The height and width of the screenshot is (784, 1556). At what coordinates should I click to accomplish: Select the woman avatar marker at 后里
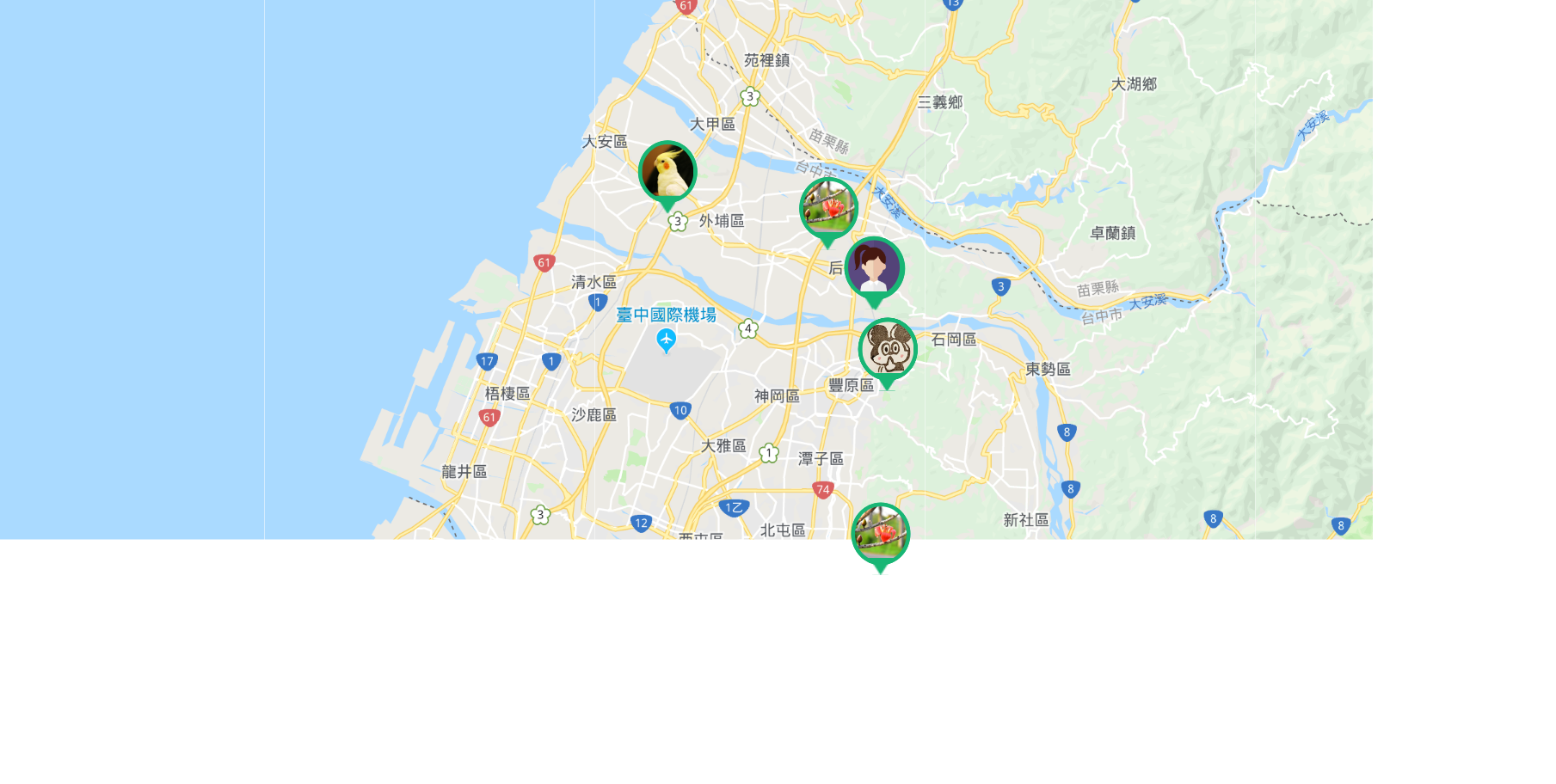point(874,268)
